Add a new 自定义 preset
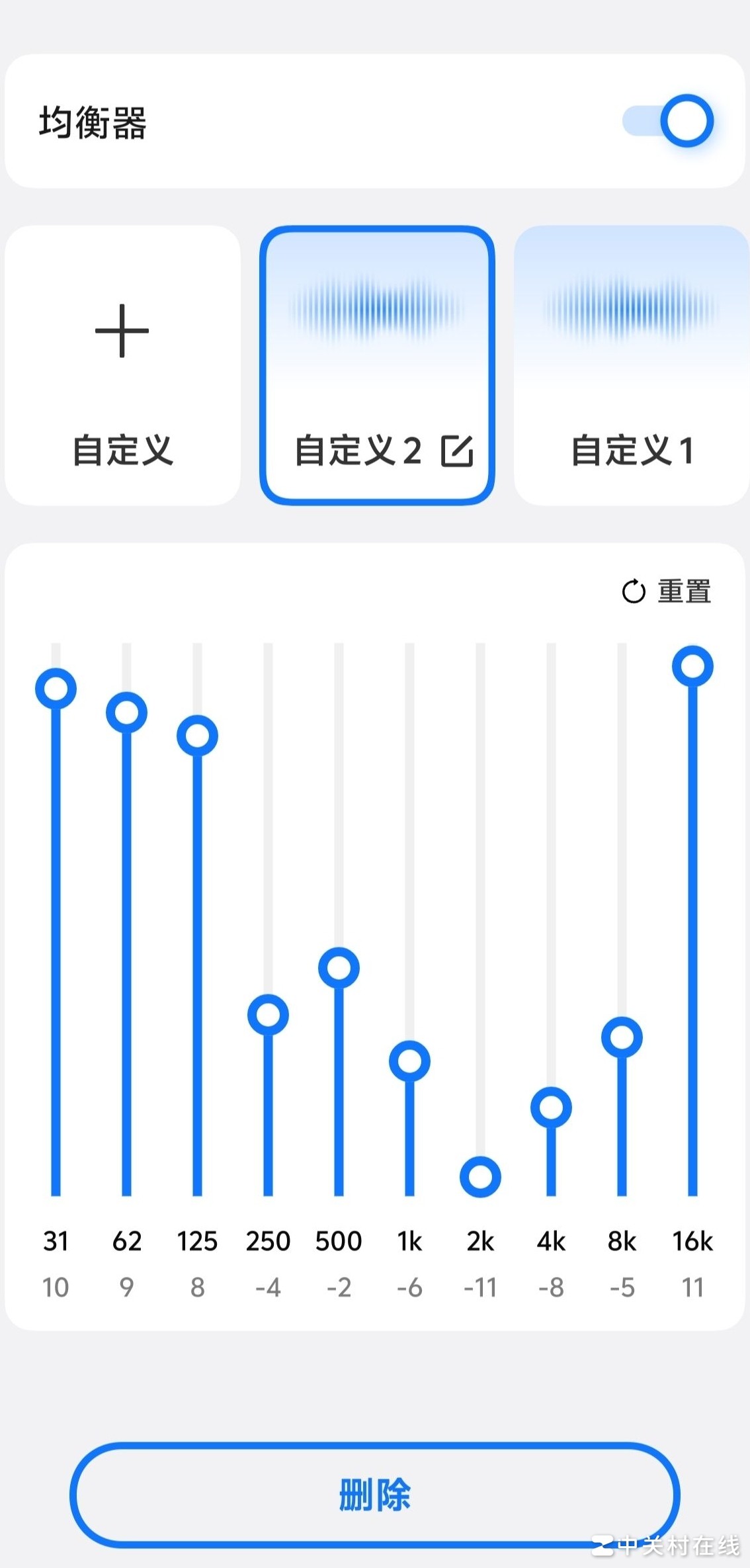Viewport: 750px width, 1568px height. coord(122,365)
